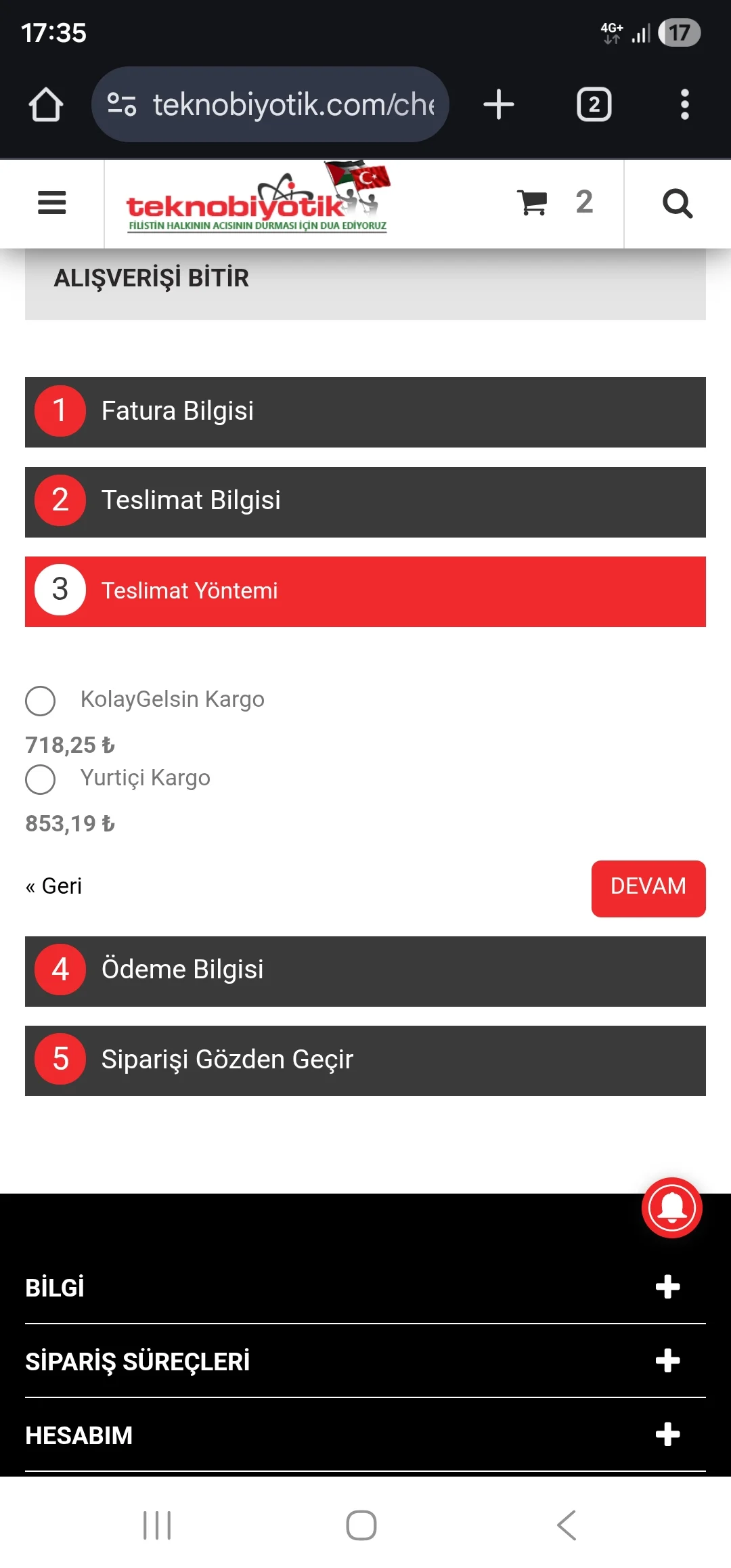Screen dimensions: 731x1568
Task: Open the hamburger menu
Action: click(52, 202)
